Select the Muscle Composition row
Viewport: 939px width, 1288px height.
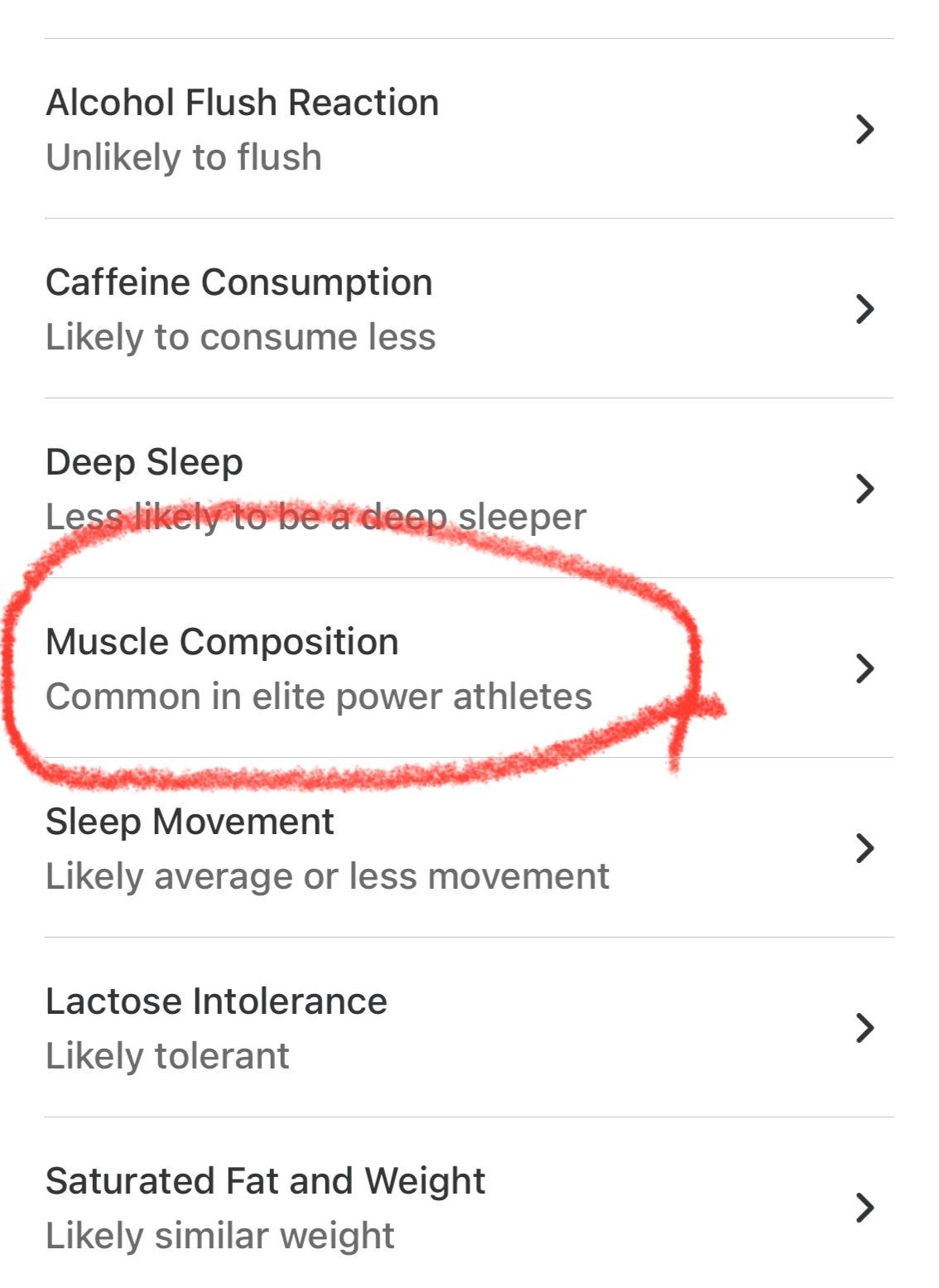469,668
